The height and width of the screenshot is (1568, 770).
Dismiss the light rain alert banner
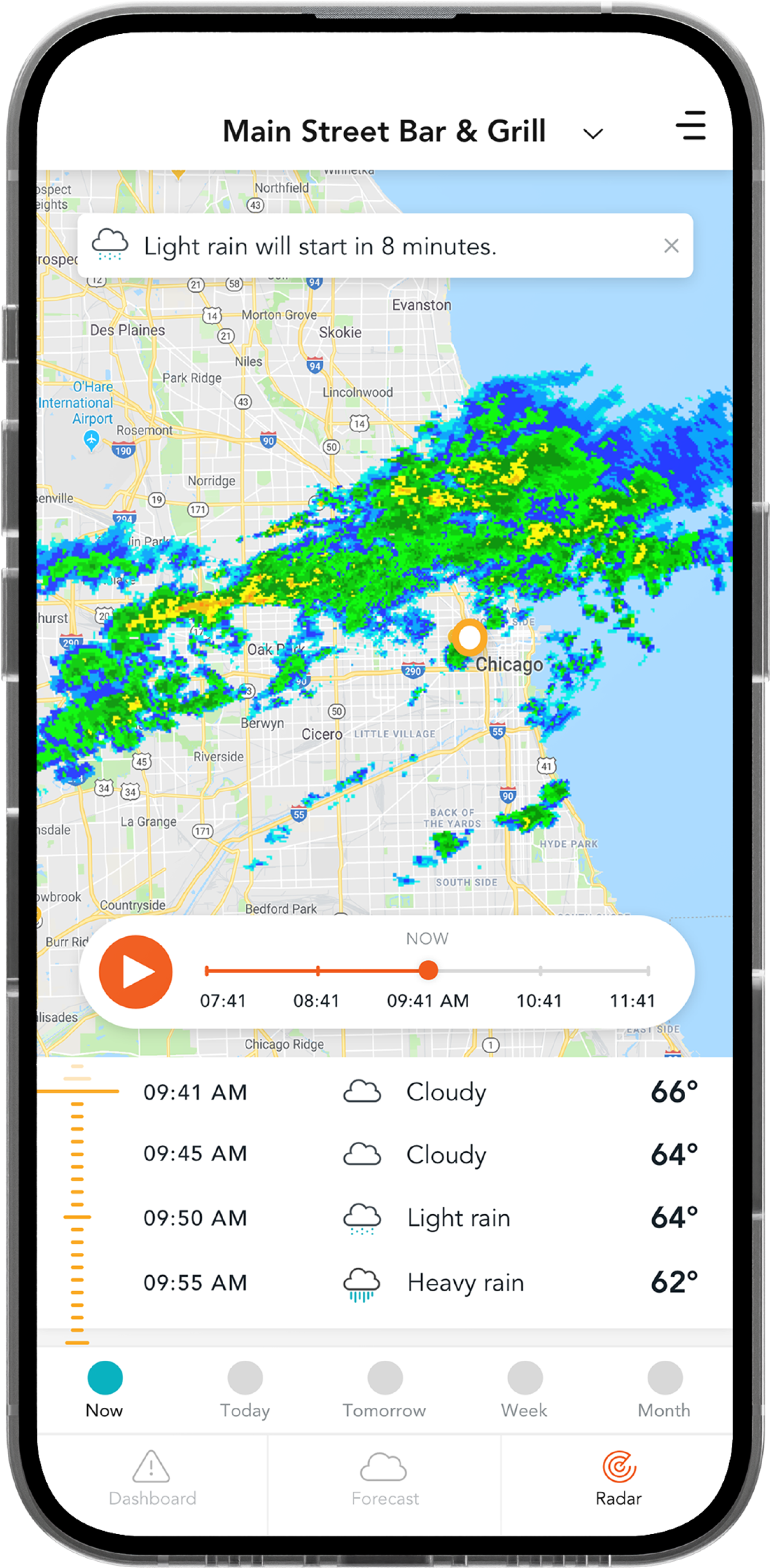click(x=671, y=246)
